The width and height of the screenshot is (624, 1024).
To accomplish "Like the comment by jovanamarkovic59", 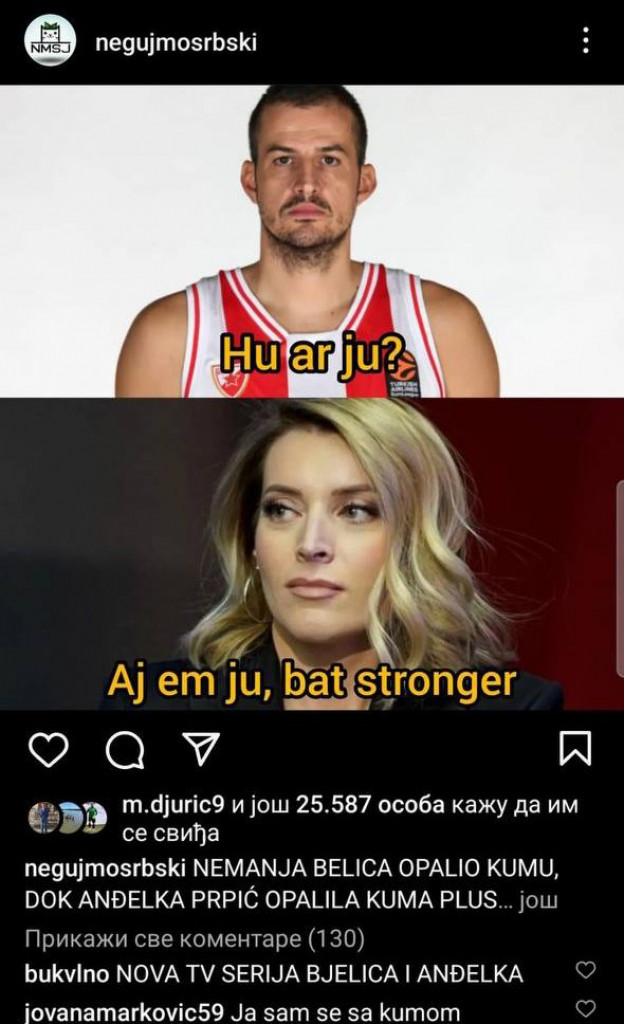I will click(x=586, y=1008).
